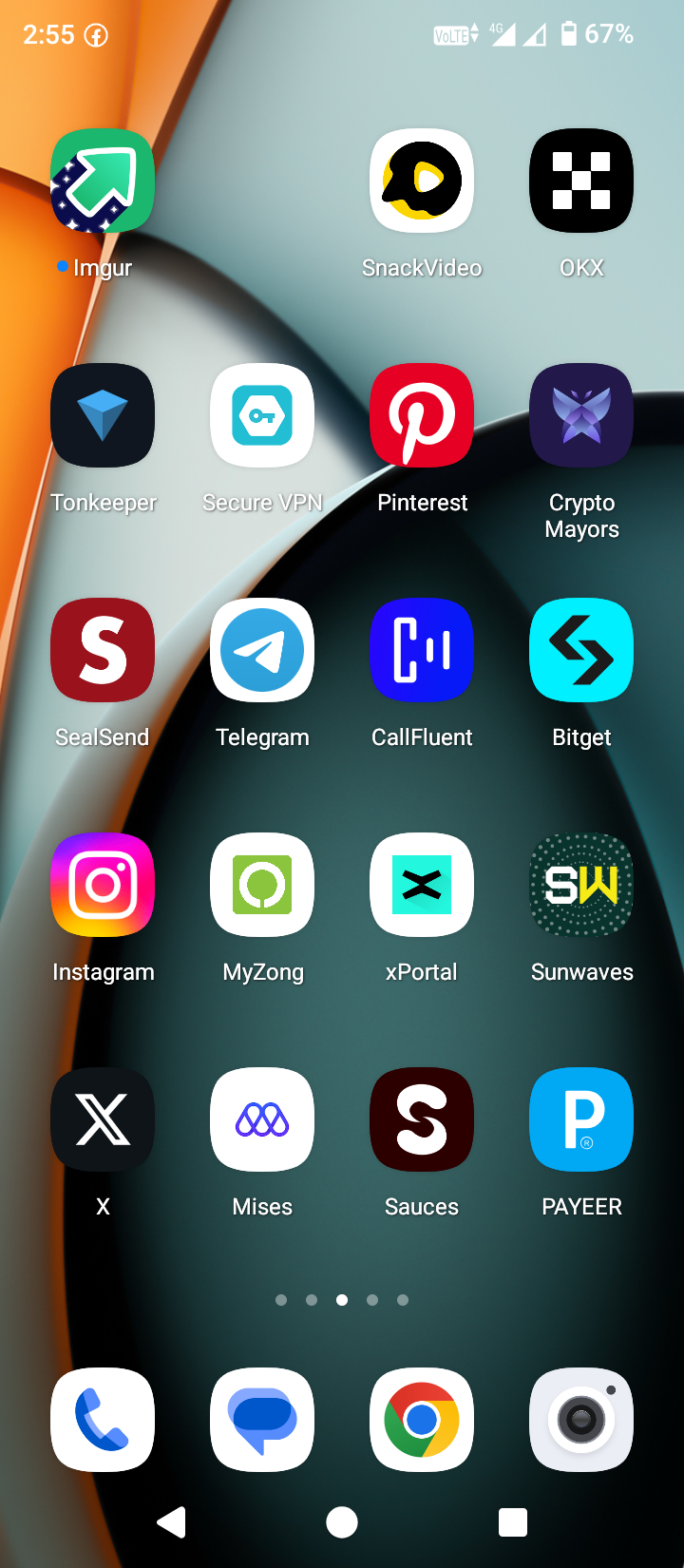Open the OKX app
This screenshot has width=684, height=1568.
[x=581, y=182]
